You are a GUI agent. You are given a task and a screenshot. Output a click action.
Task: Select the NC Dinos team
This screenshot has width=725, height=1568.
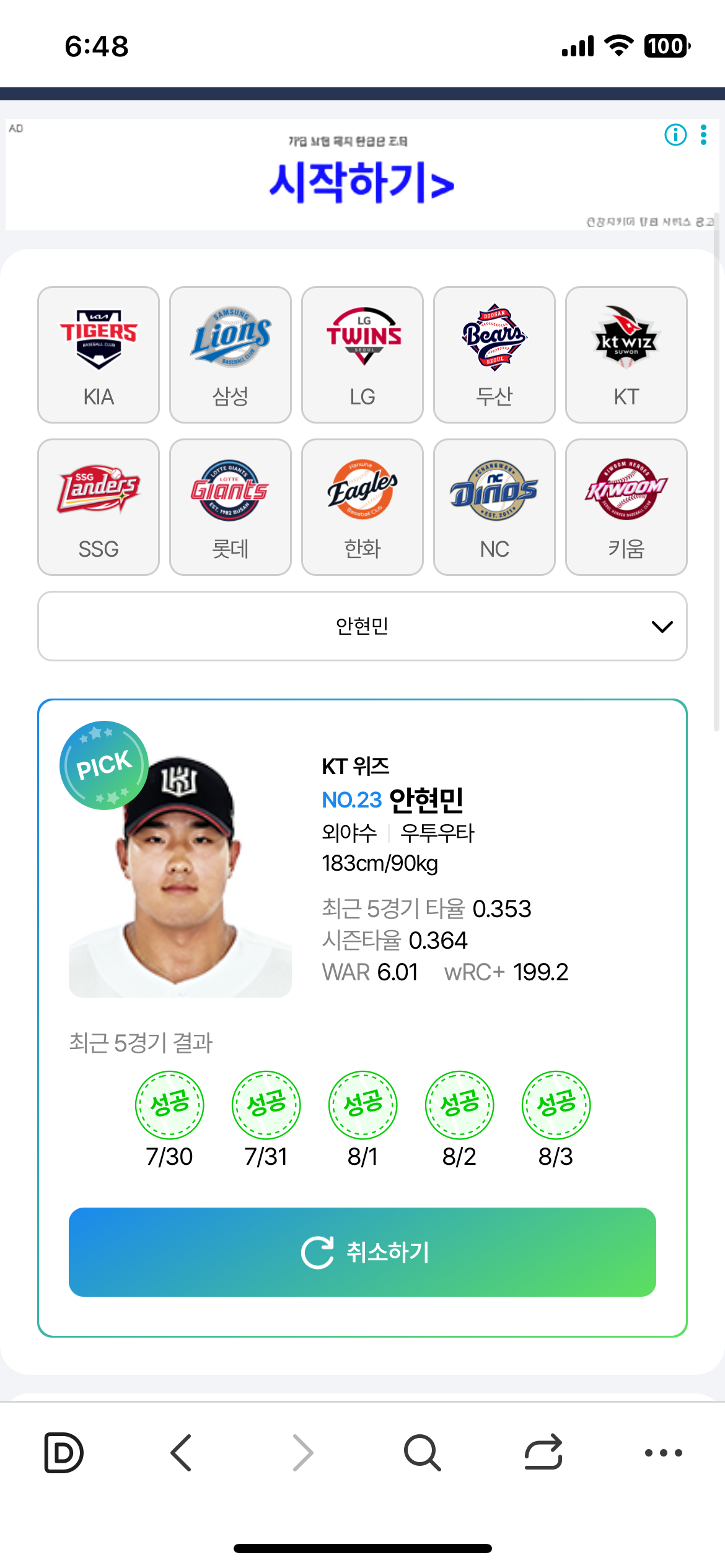494,507
